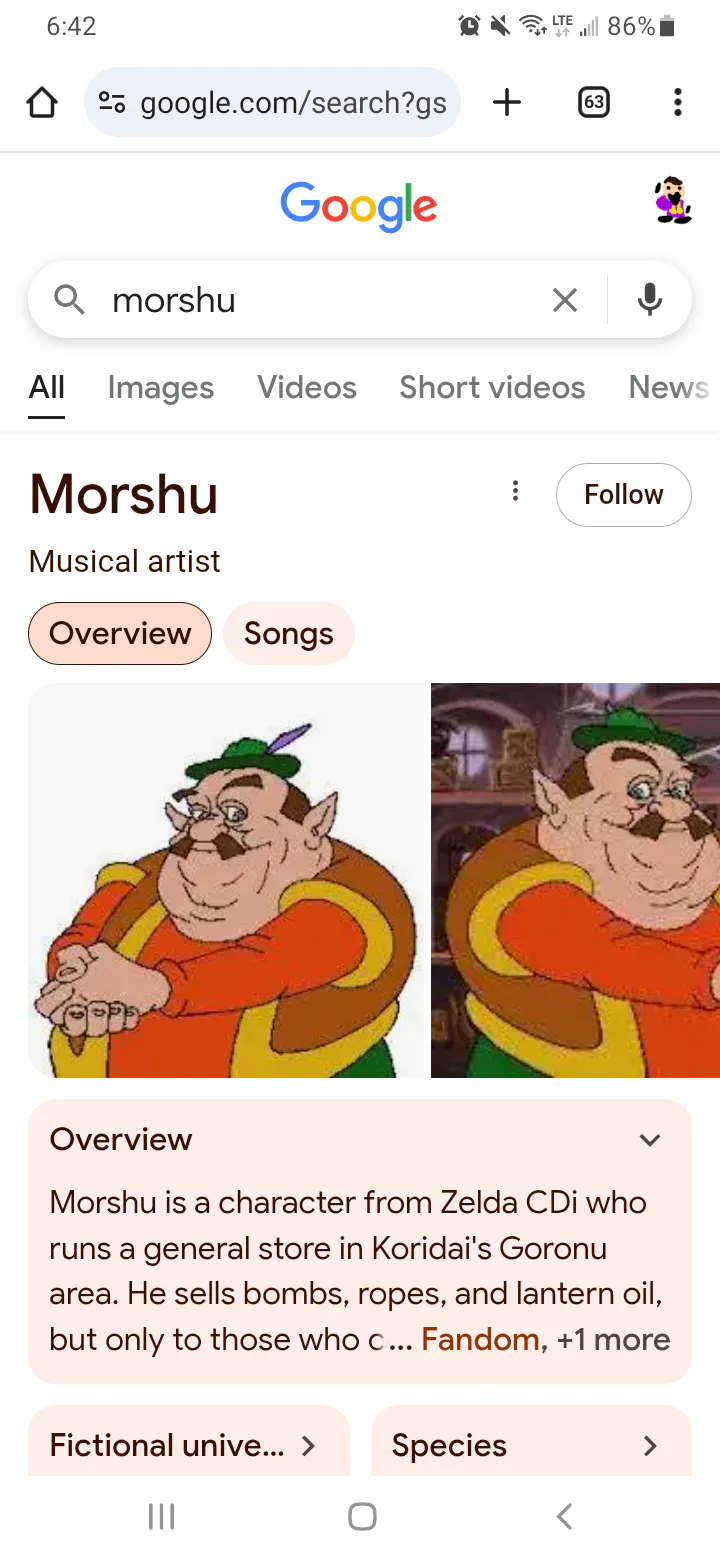Collapse the Overview section chevron

tap(650, 1140)
